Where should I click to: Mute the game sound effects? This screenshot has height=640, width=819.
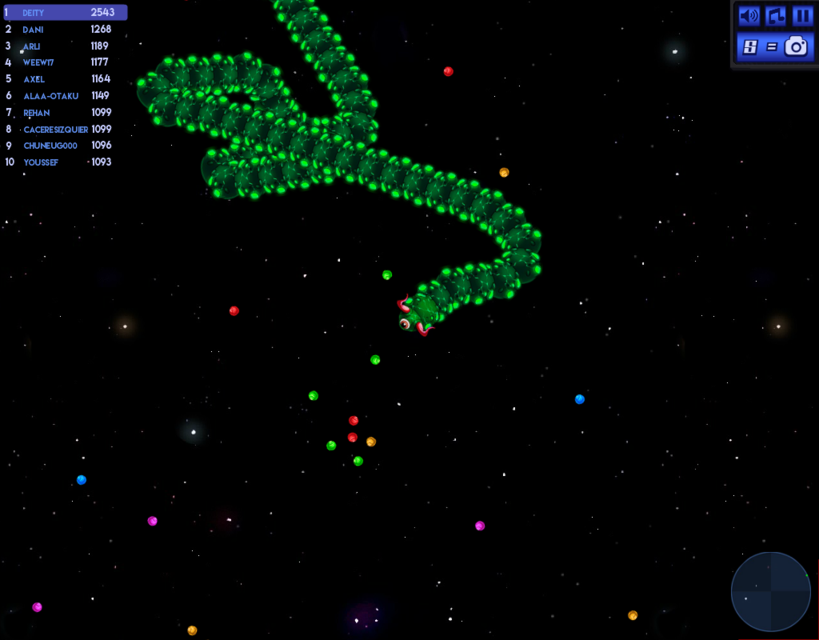pyautogui.click(x=748, y=16)
